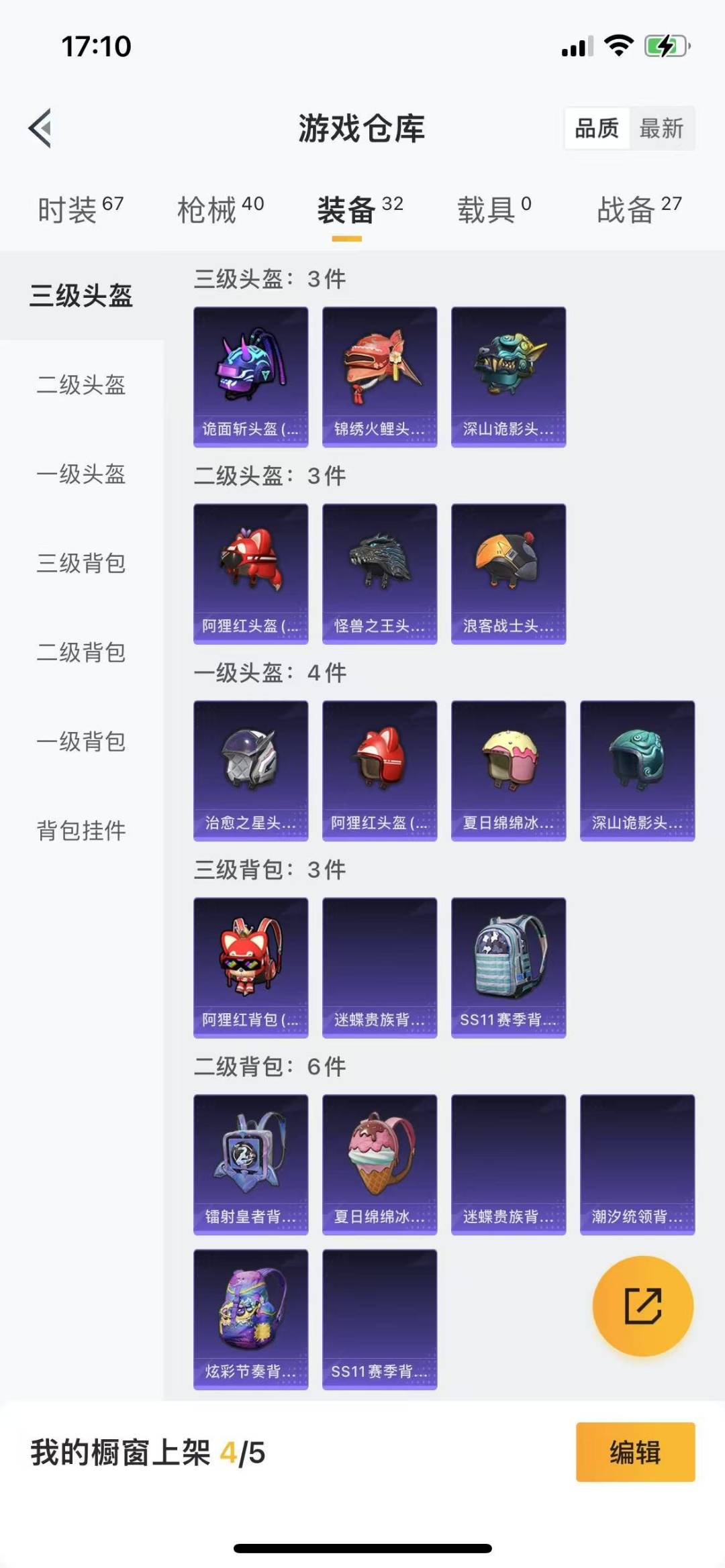Jump to 一级背包 category
This screenshot has width=725, height=1568.
[x=81, y=741]
